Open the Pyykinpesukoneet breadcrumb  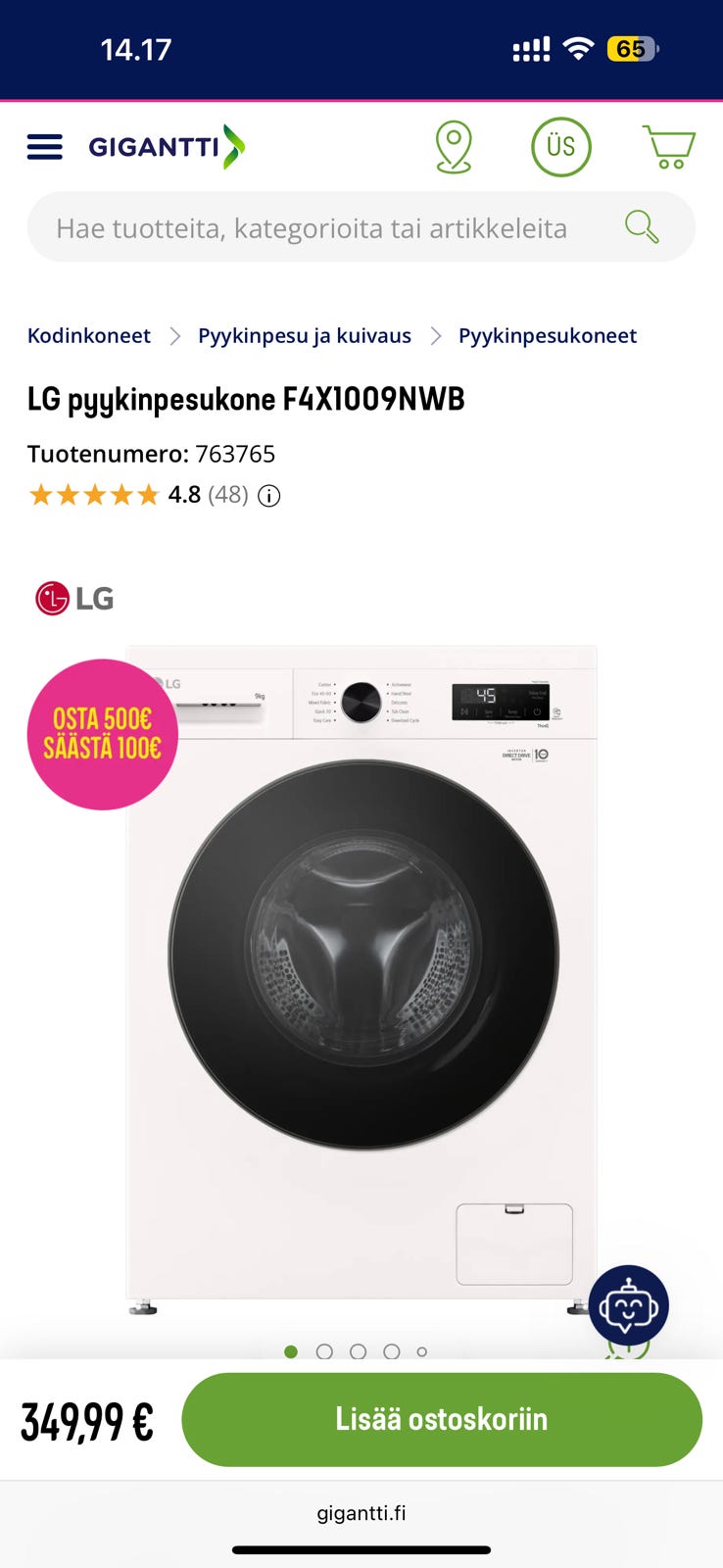(x=547, y=336)
